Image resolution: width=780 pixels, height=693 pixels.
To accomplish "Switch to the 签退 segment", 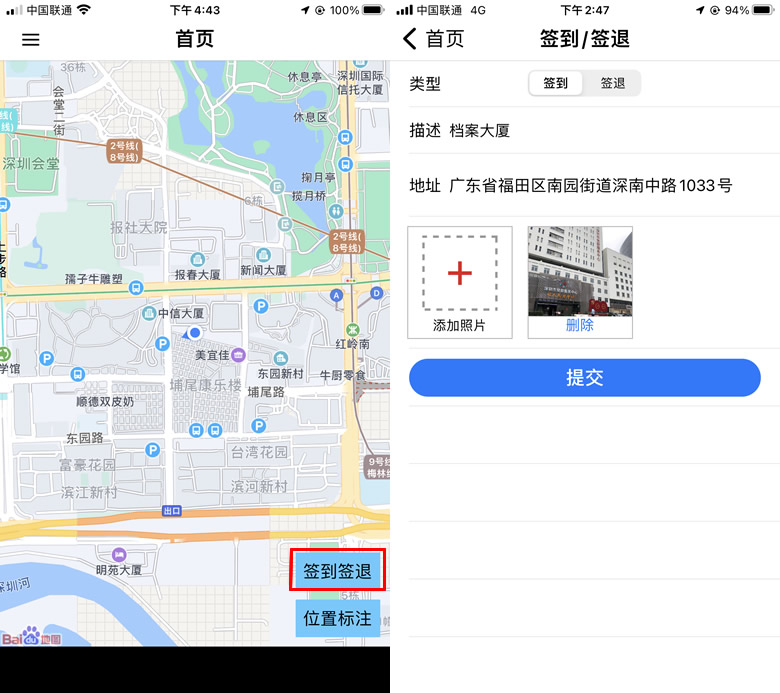I will pyautogui.click(x=612, y=84).
